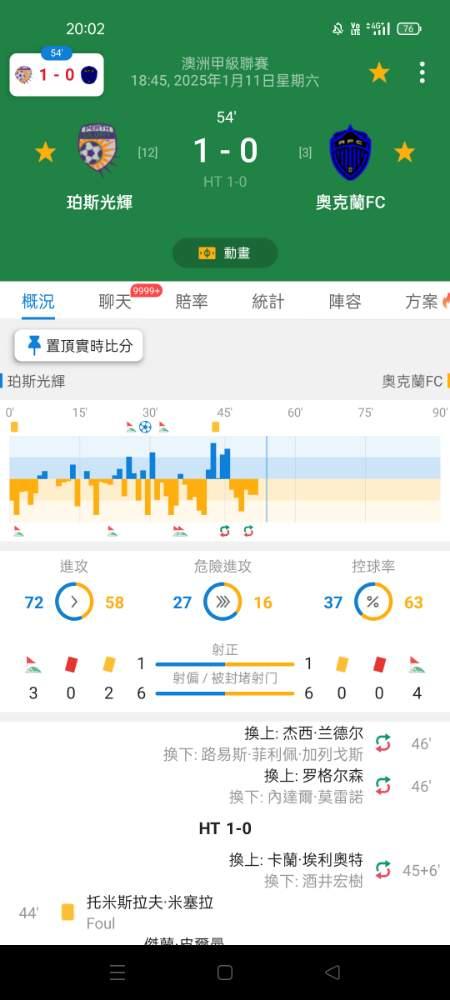Select the 概況 tab
Viewport: 450px width, 1000px height.
(38, 301)
